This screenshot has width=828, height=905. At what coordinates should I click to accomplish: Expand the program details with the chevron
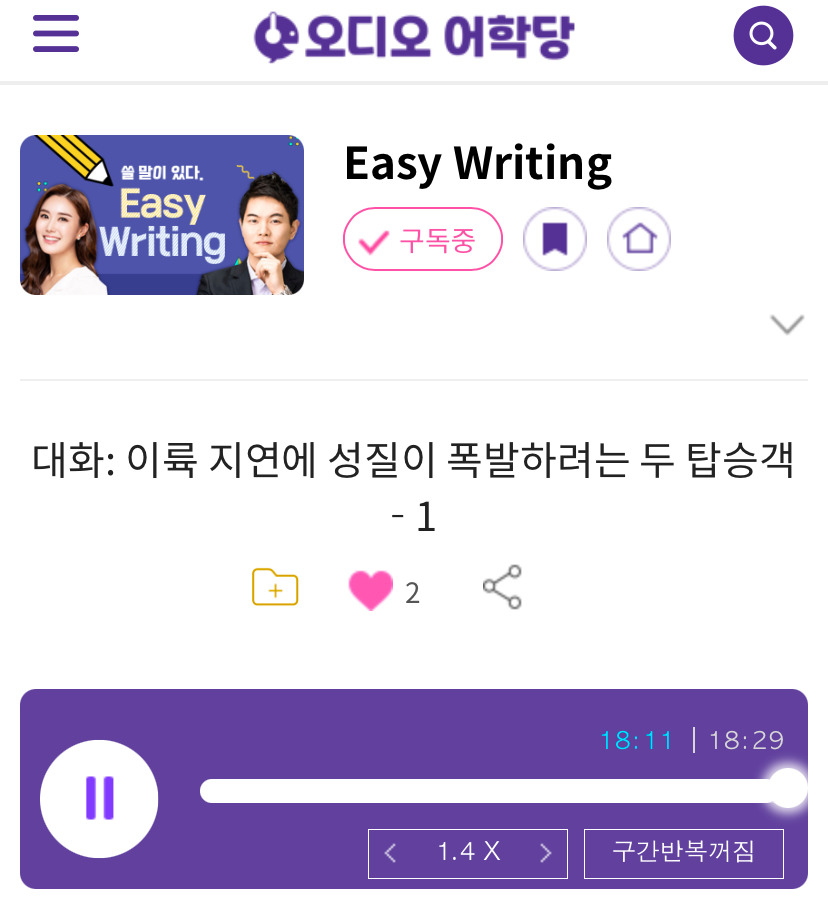pos(787,324)
